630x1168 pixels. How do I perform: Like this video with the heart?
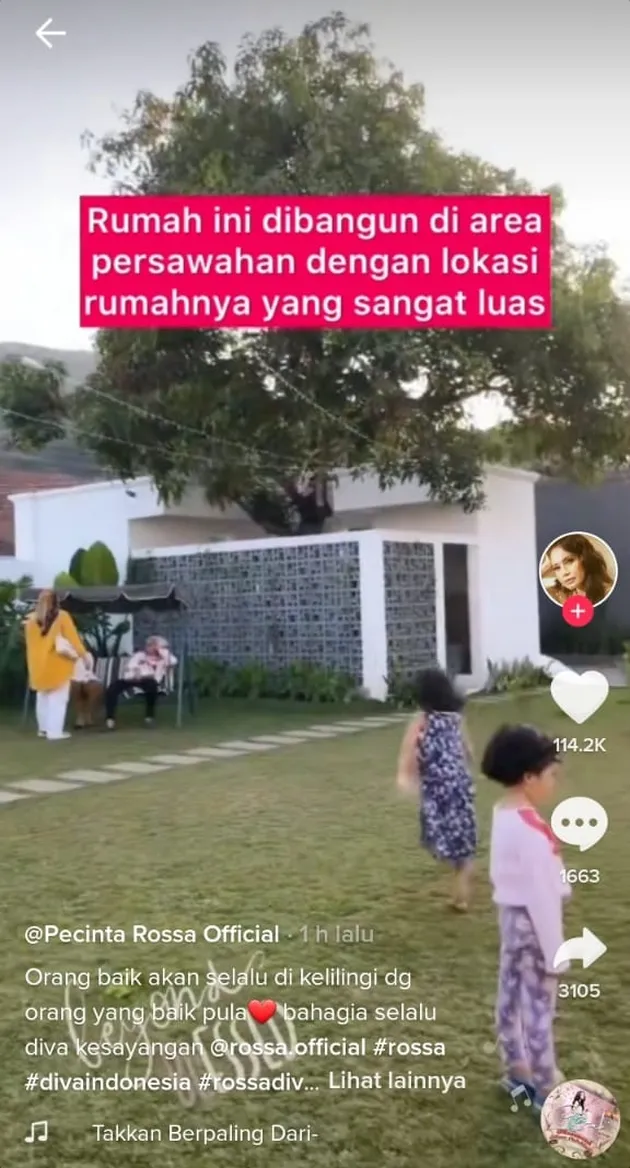click(579, 697)
